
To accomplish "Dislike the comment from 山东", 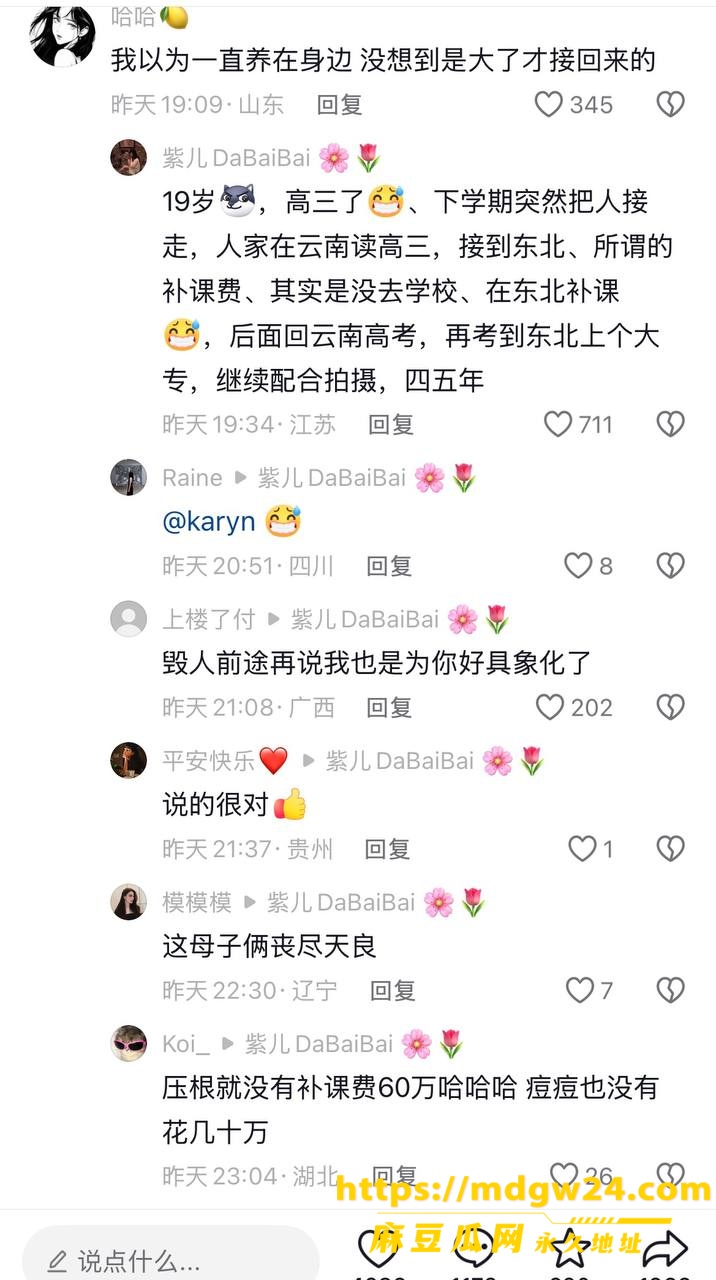I will pos(670,104).
